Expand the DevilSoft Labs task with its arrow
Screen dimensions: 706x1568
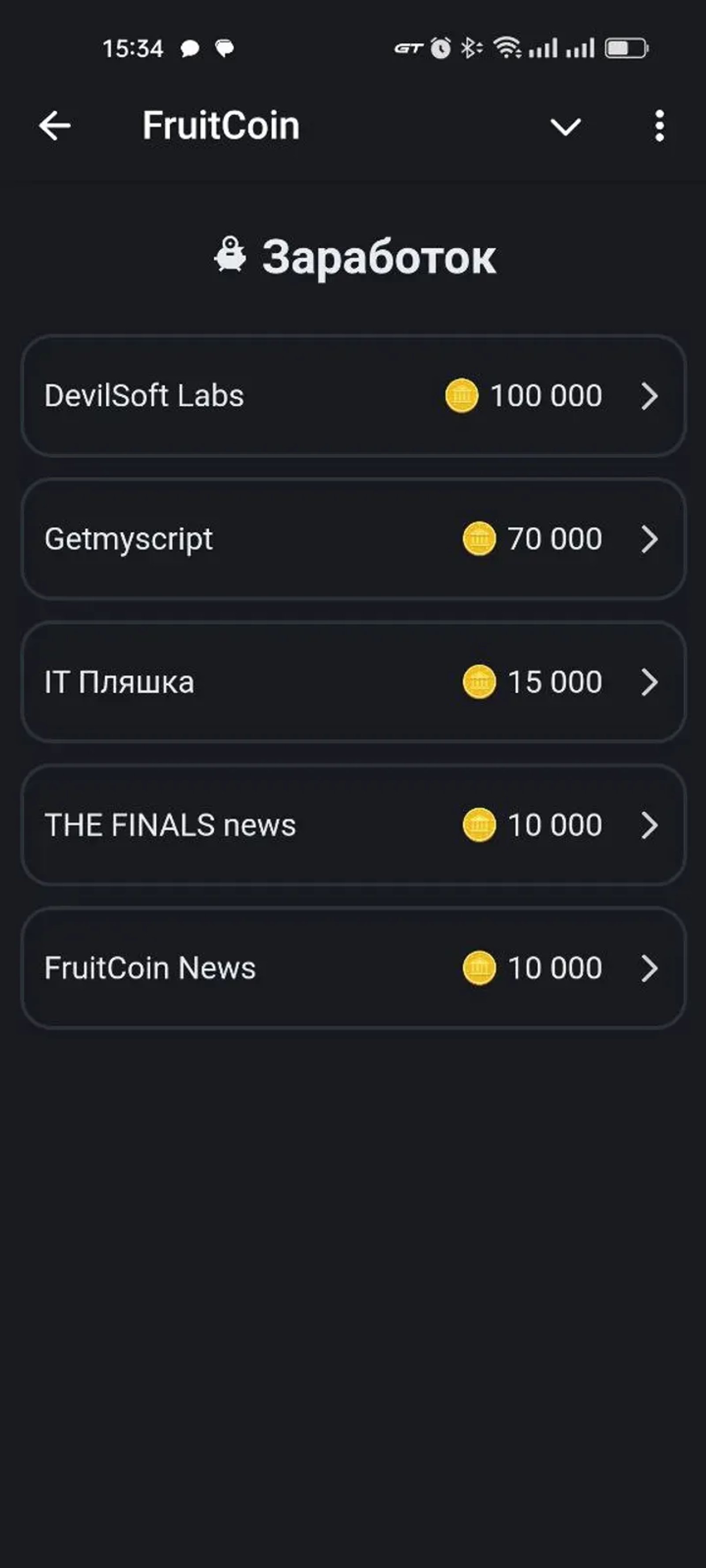pyautogui.click(x=650, y=396)
